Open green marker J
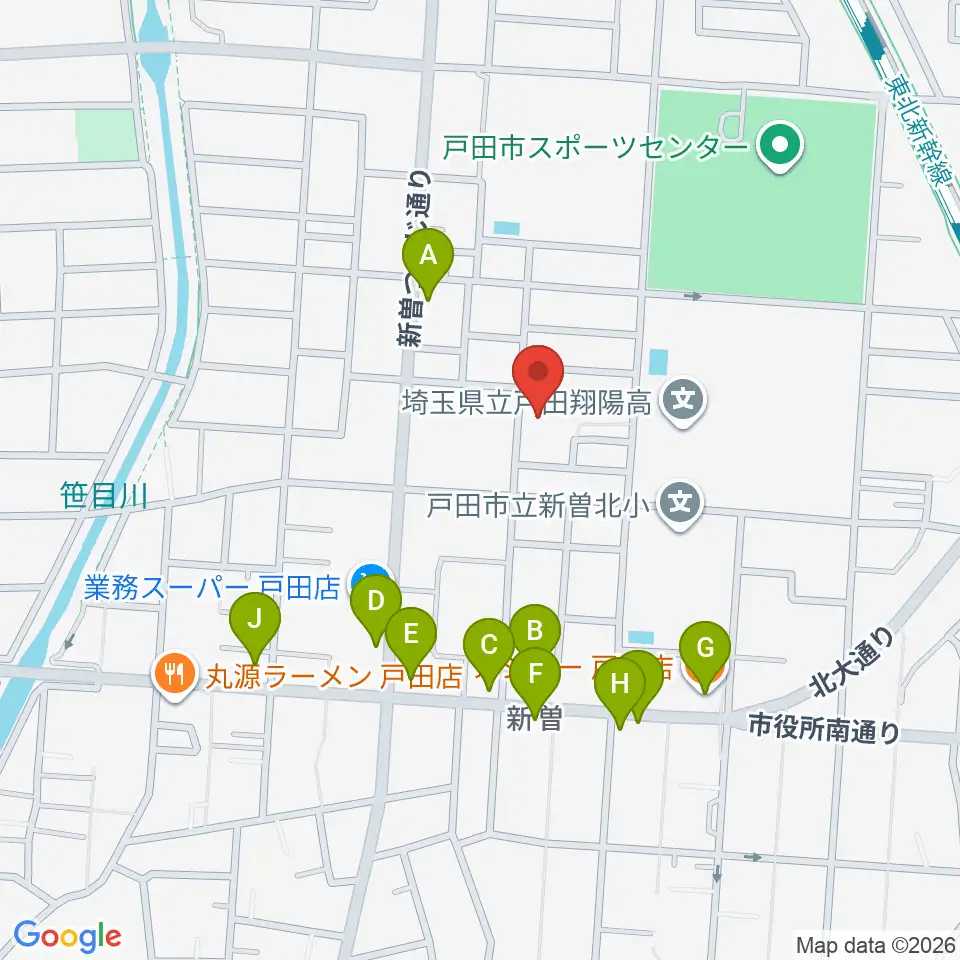 (x=255, y=628)
